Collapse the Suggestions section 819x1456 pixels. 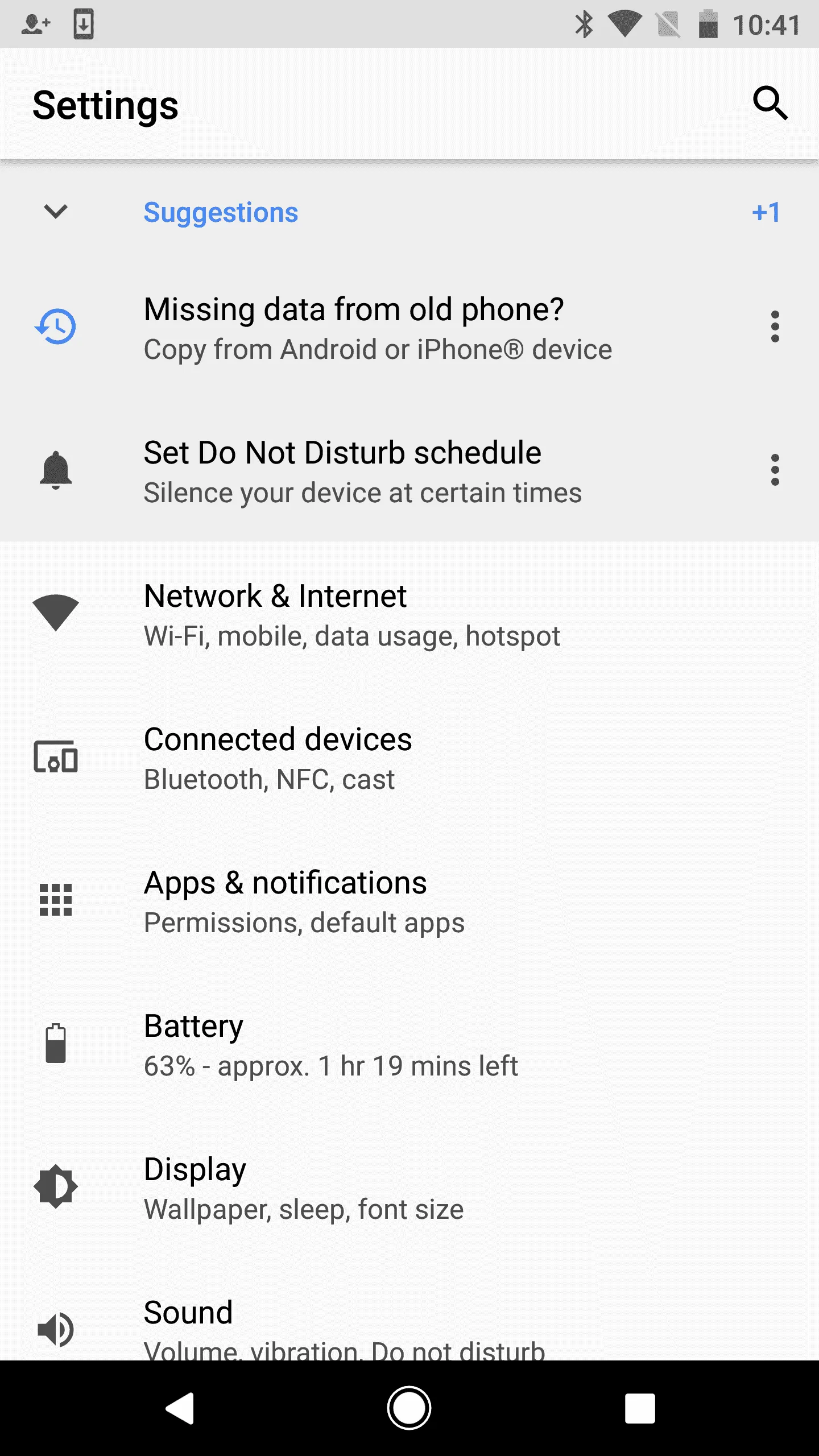56,212
